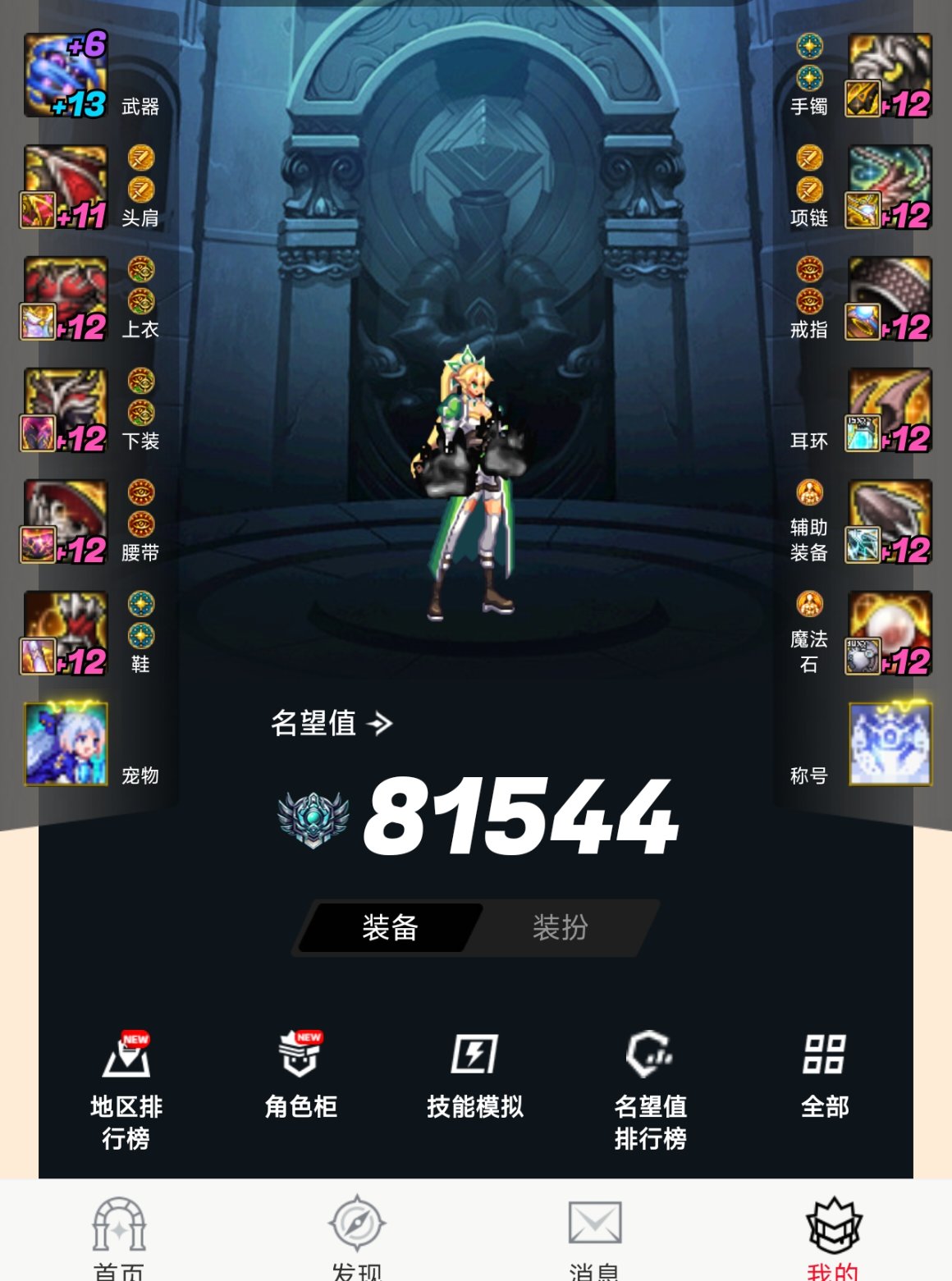952x1281 pixels.
Task: Open the 上衣 top armor slot
Action: pos(66,299)
